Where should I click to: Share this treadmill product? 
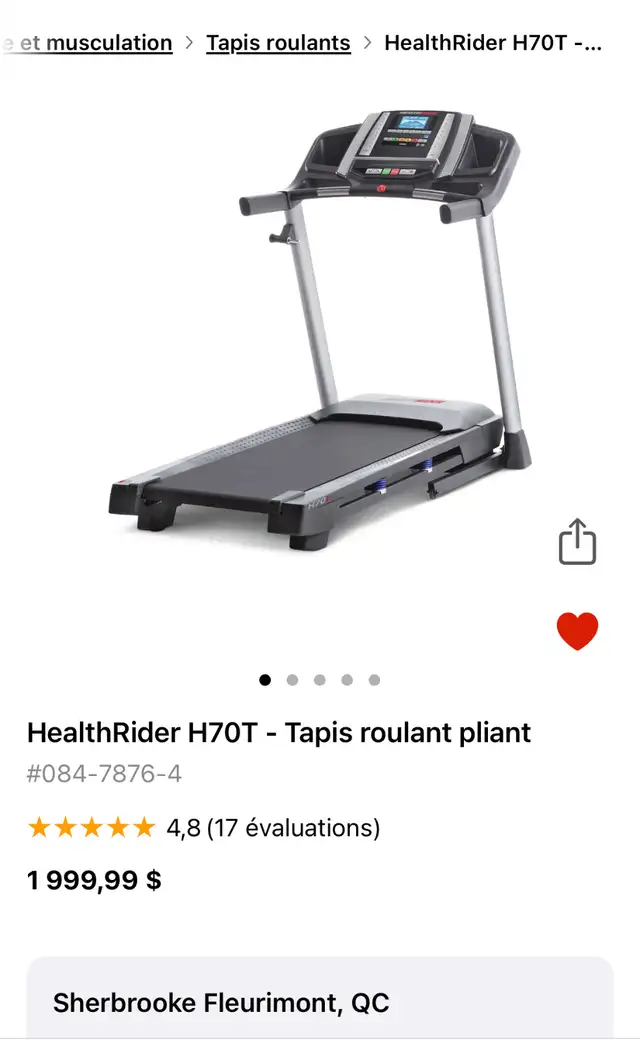point(577,542)
